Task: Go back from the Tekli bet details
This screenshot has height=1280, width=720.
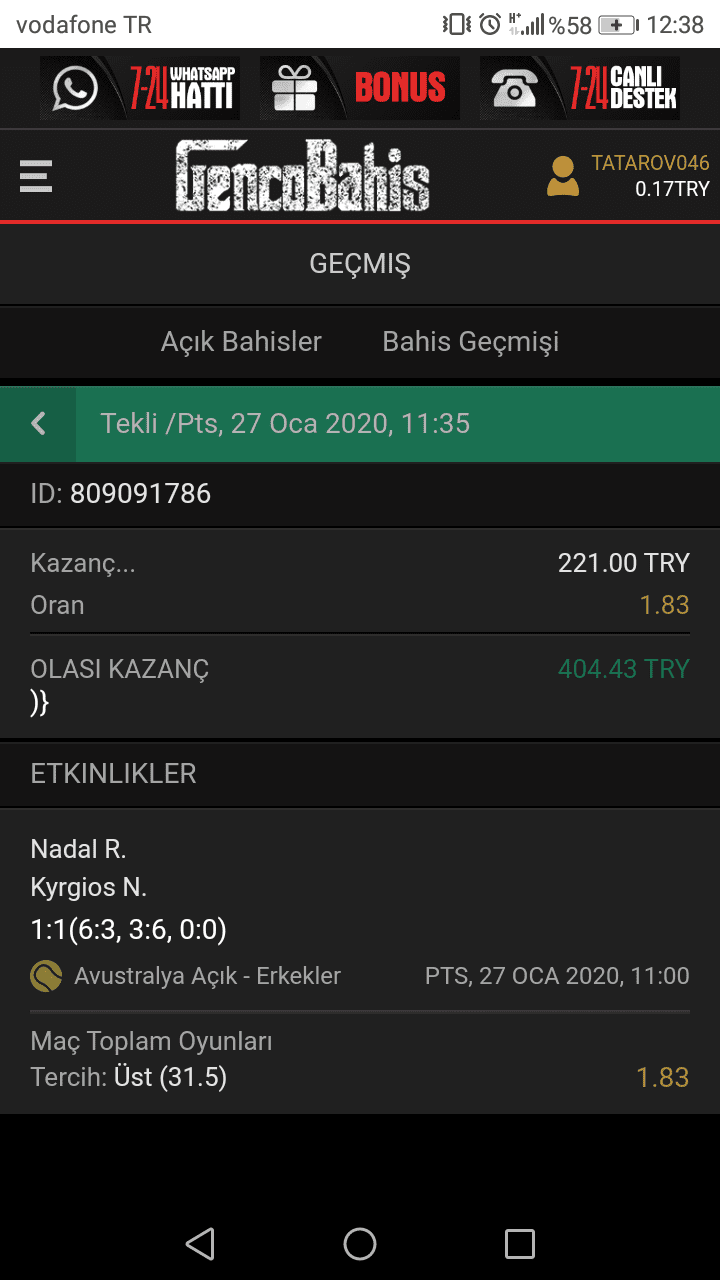Action: (38, 424)
